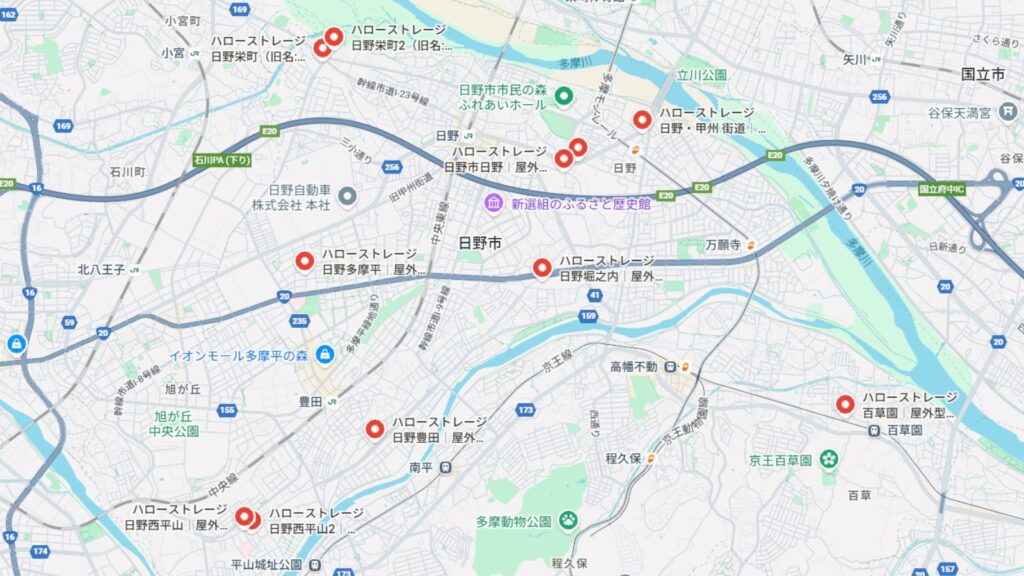Open 日野自動車株式会社 本社 place marker

(x=347, y=196)
